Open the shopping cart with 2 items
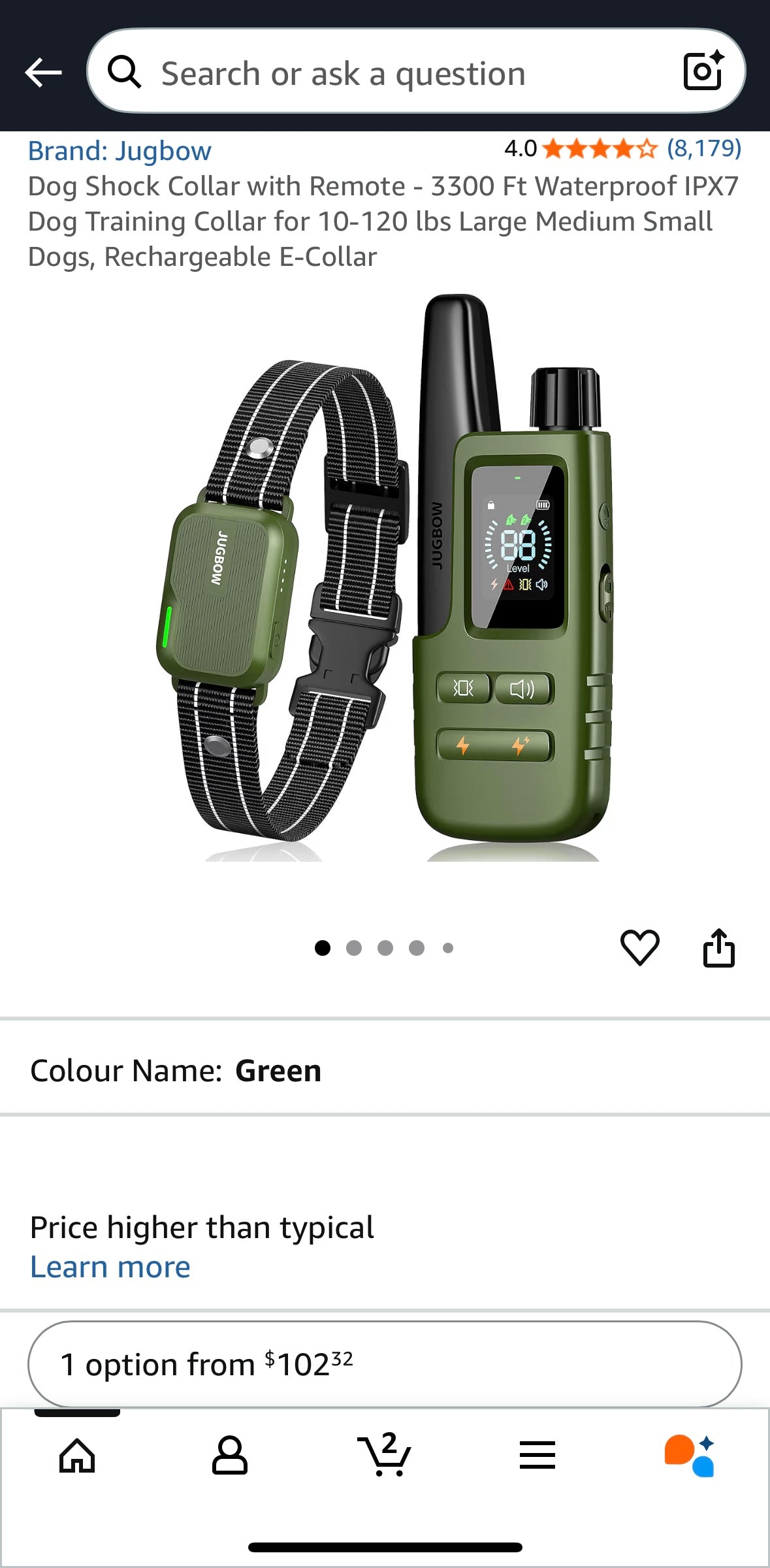Screen dimensions: 770x1568 (385, 1454)
